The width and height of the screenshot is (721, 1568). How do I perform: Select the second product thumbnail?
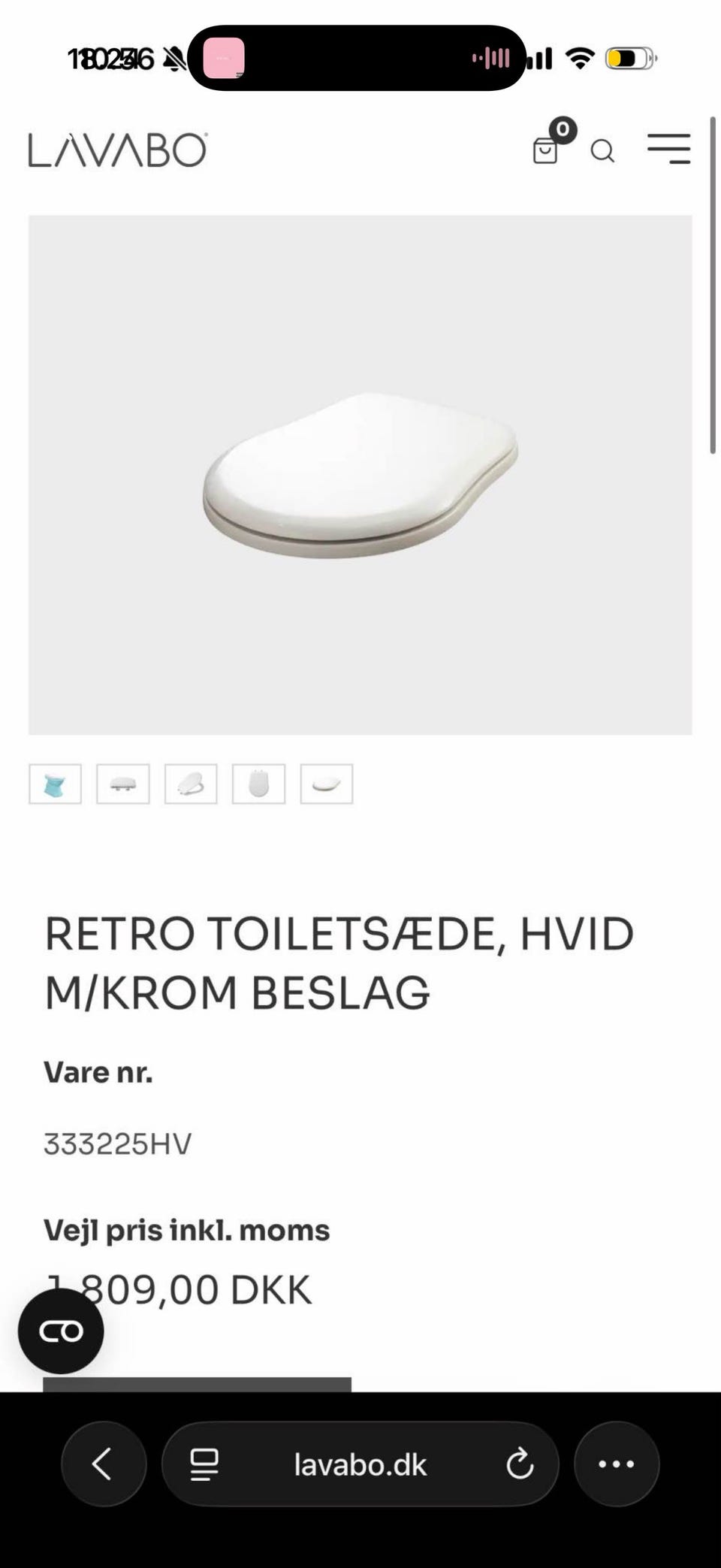[123, 784]
